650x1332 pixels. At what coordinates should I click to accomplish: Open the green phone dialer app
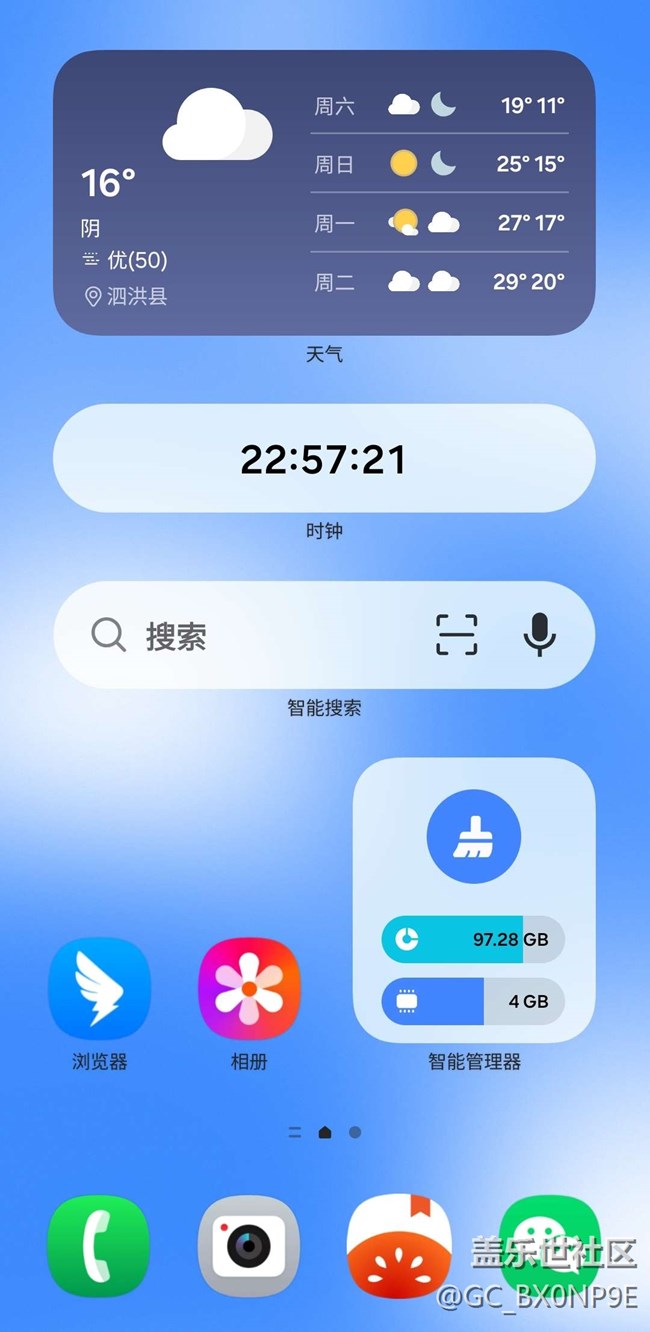(x=99, y=1246)
